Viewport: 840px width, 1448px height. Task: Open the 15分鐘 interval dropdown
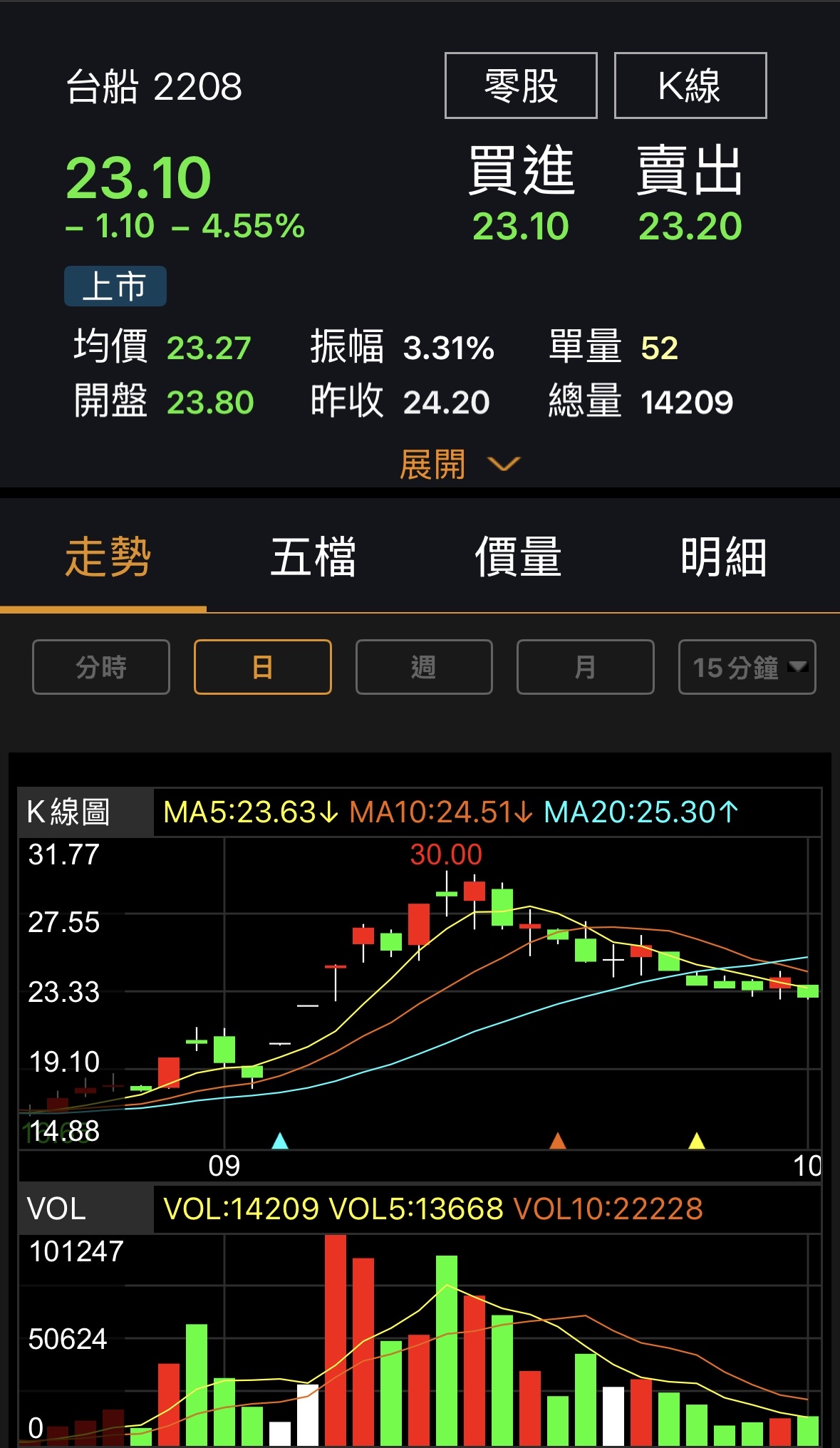coord(747,667)
